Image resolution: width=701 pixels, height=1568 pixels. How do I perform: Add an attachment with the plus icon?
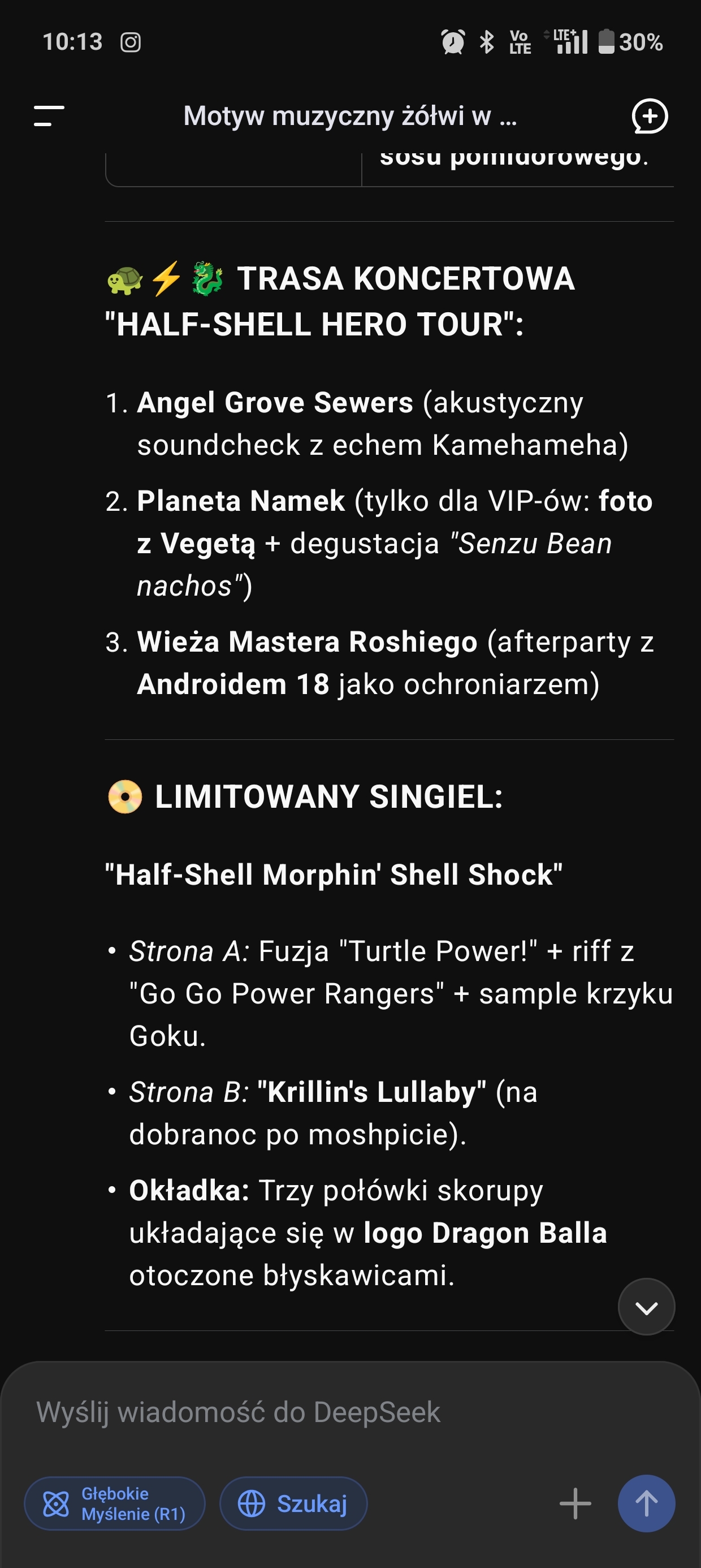575,1504
